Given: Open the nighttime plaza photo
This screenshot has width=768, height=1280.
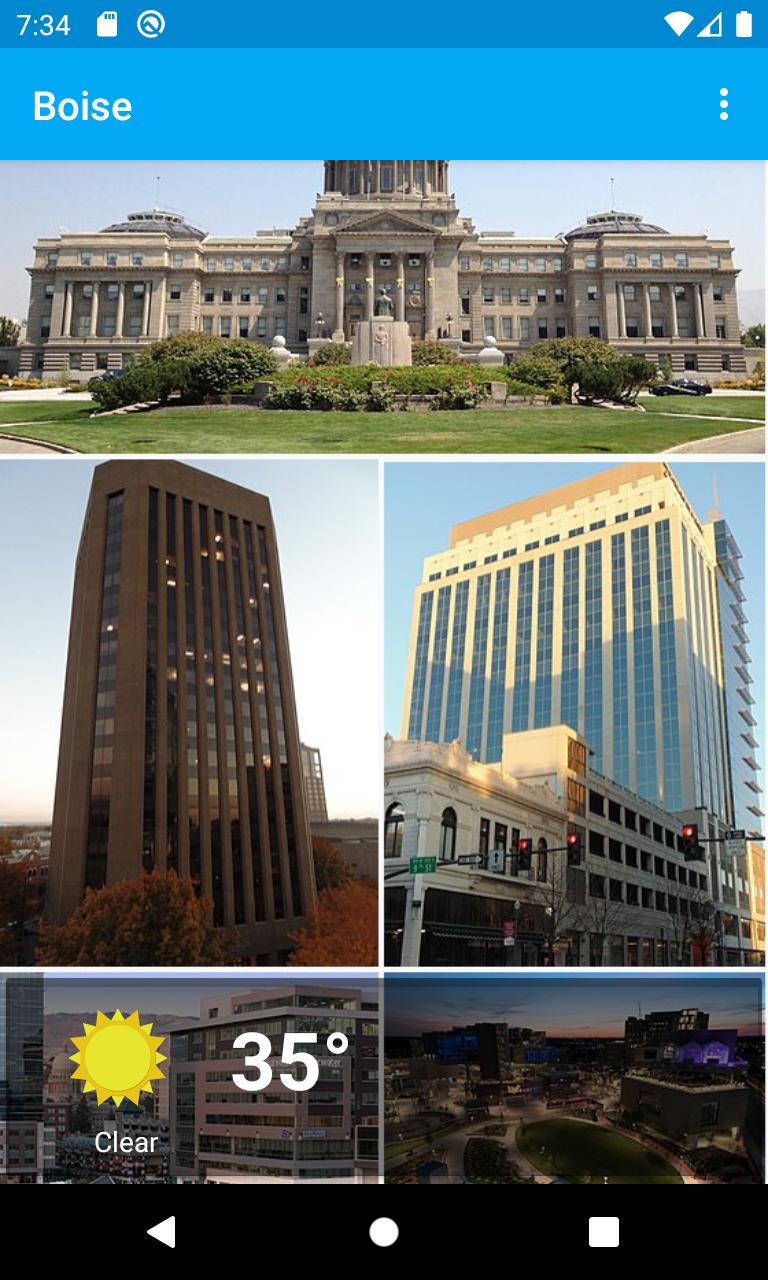Looking at the screenshot, I should [575, 1080].
